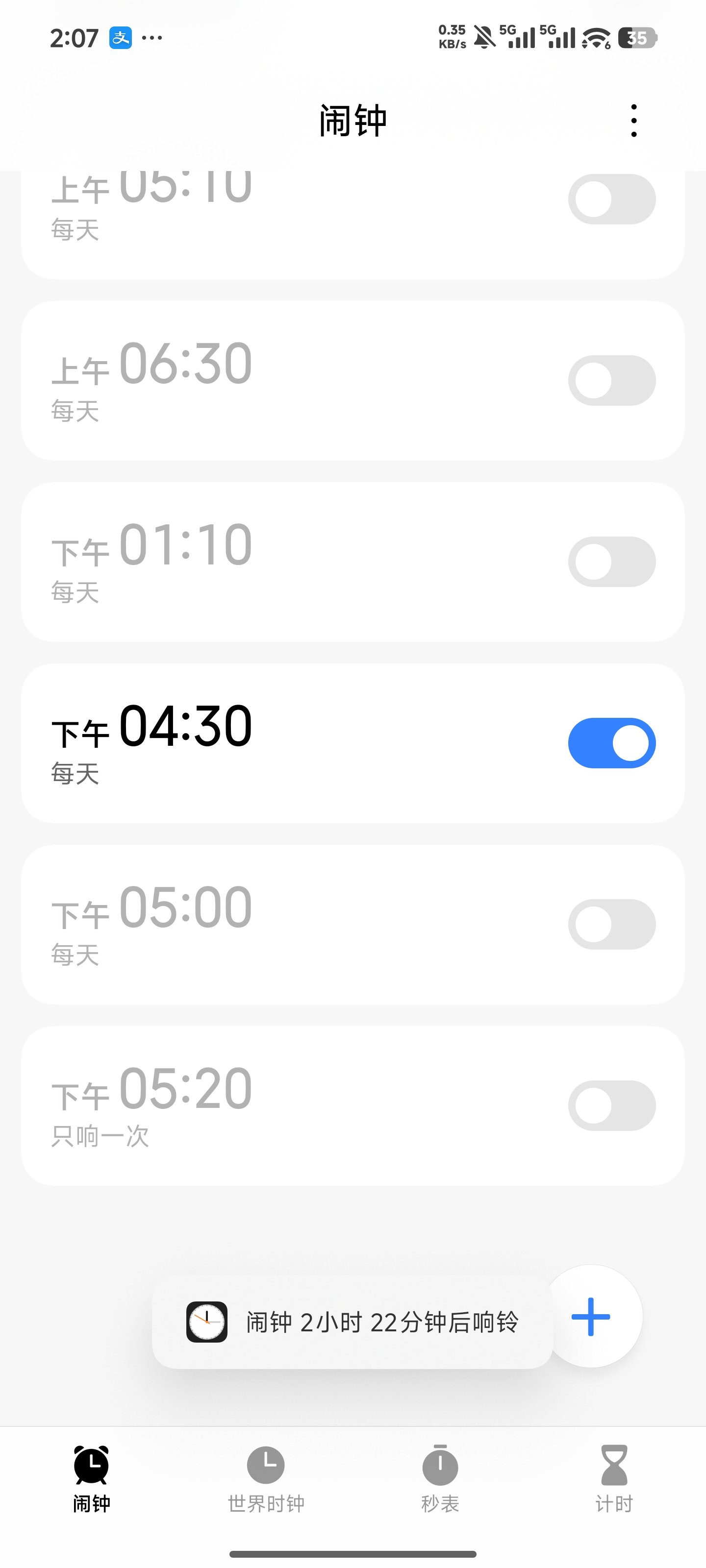This screenshot has height=1568, width=706.
Task: Toggle on the 下午 05:00 alarm
Action: pos(611,924)
